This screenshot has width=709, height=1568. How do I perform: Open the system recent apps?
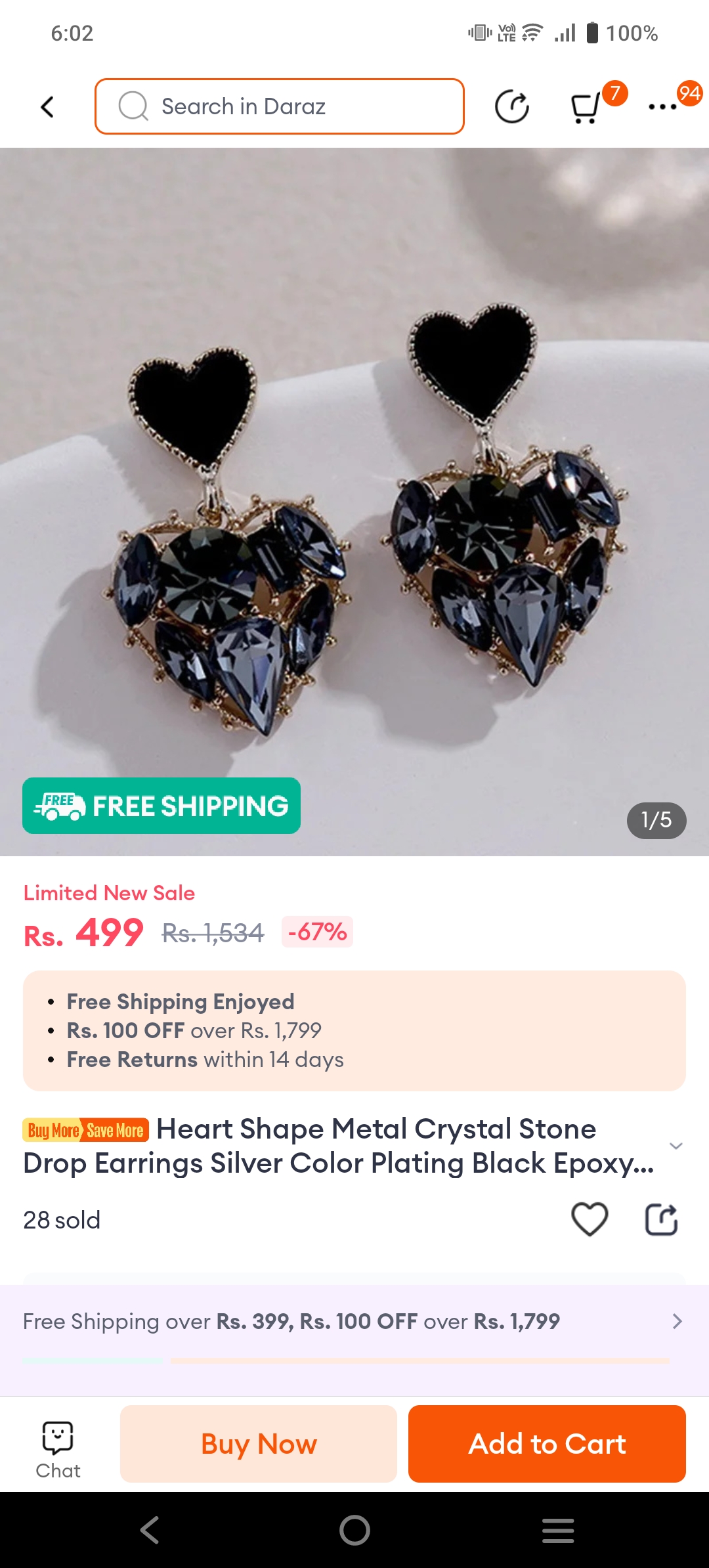coord(558,1531)
